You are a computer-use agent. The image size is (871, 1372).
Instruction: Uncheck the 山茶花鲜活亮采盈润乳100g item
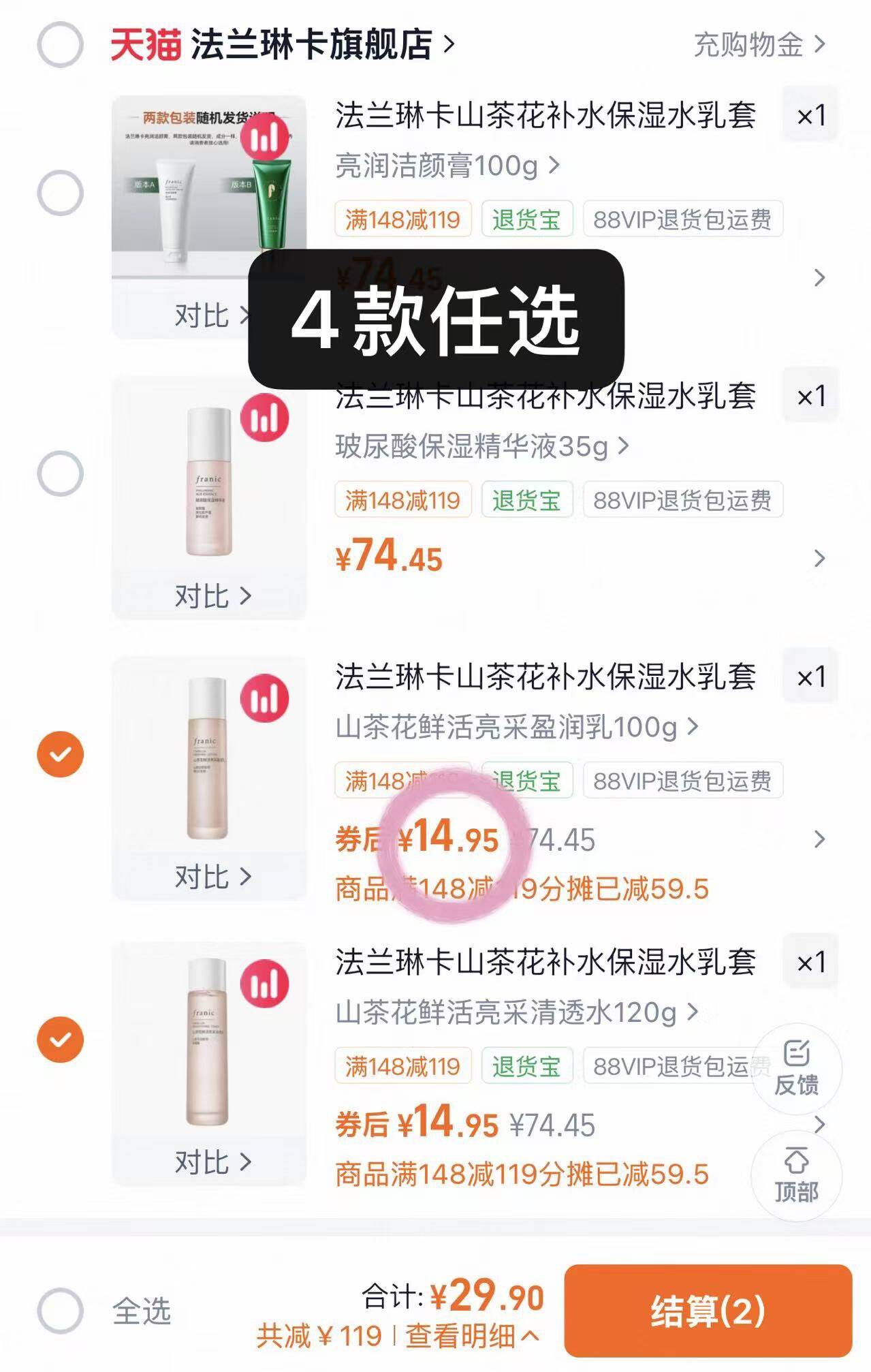[x=60, y=754]
